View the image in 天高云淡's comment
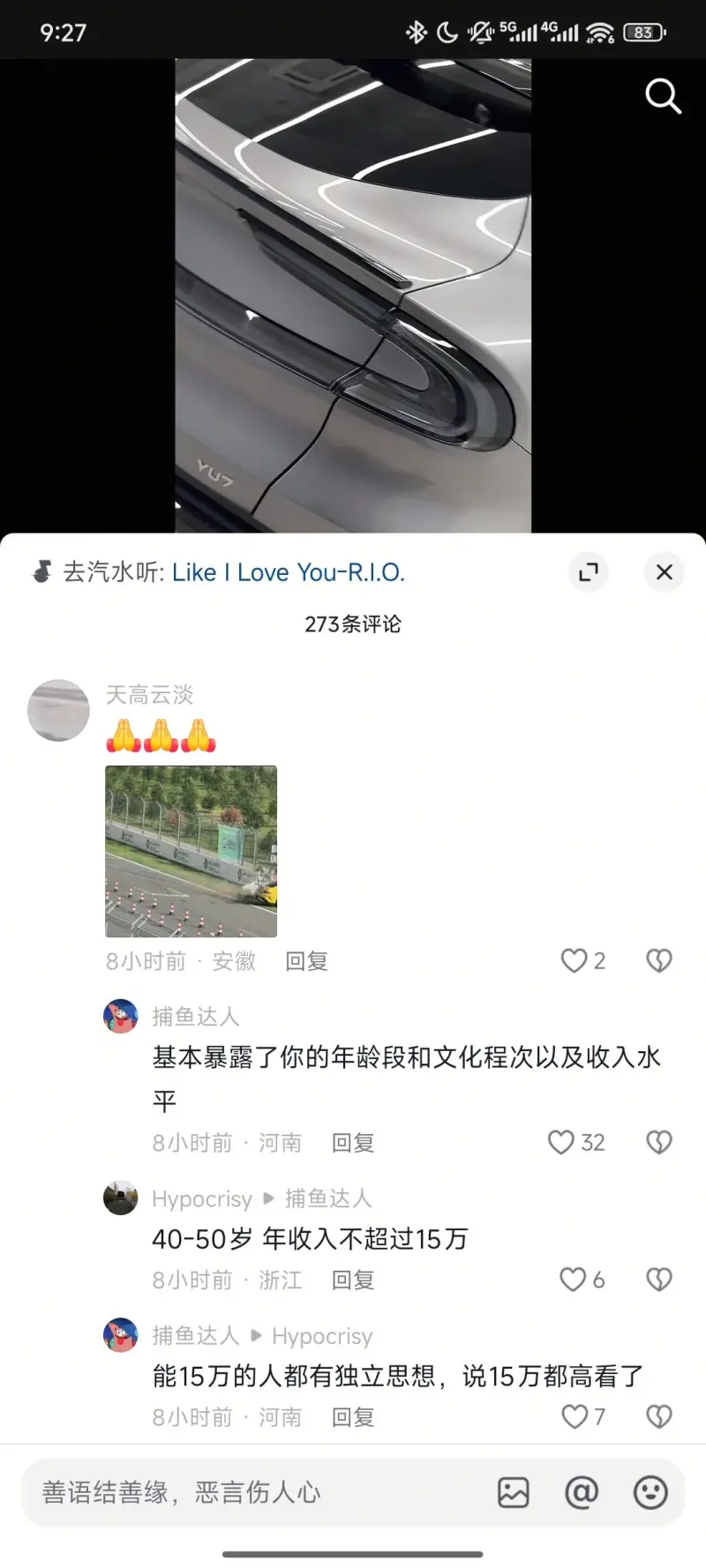Screen dimensions: 706x1568 point(191,851)
